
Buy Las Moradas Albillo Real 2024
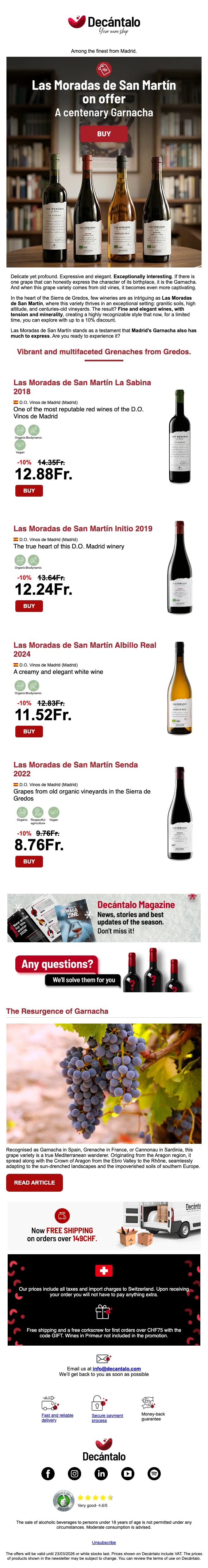[29, 732]
